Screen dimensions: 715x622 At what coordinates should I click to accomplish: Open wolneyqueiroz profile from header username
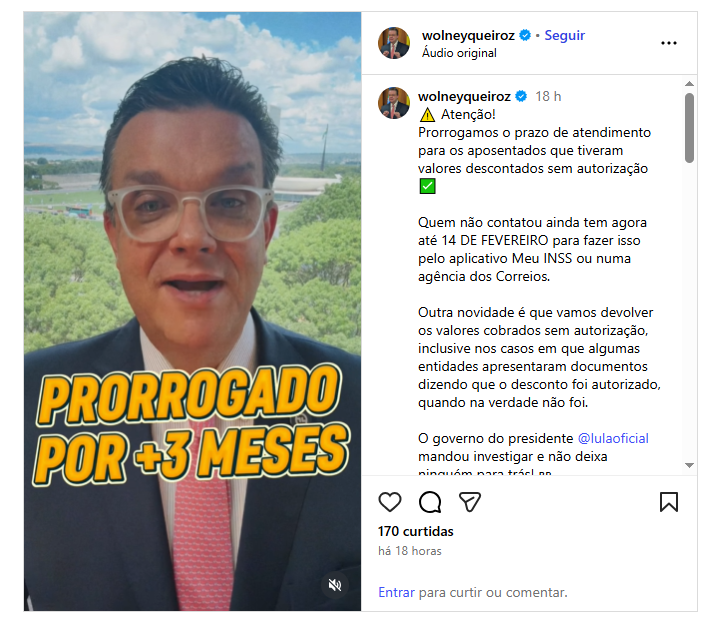[468, 35]
